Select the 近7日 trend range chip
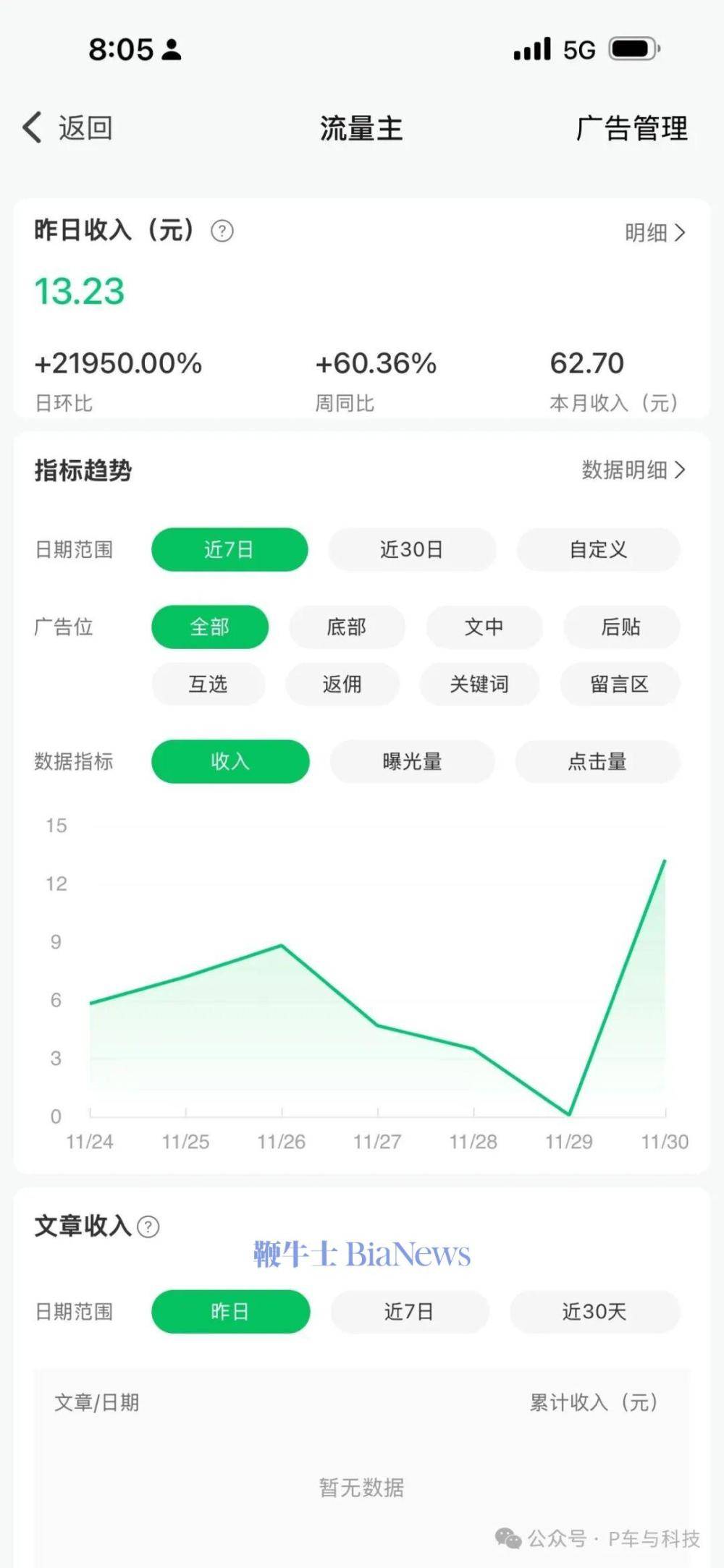 click(x=229, y=550)
